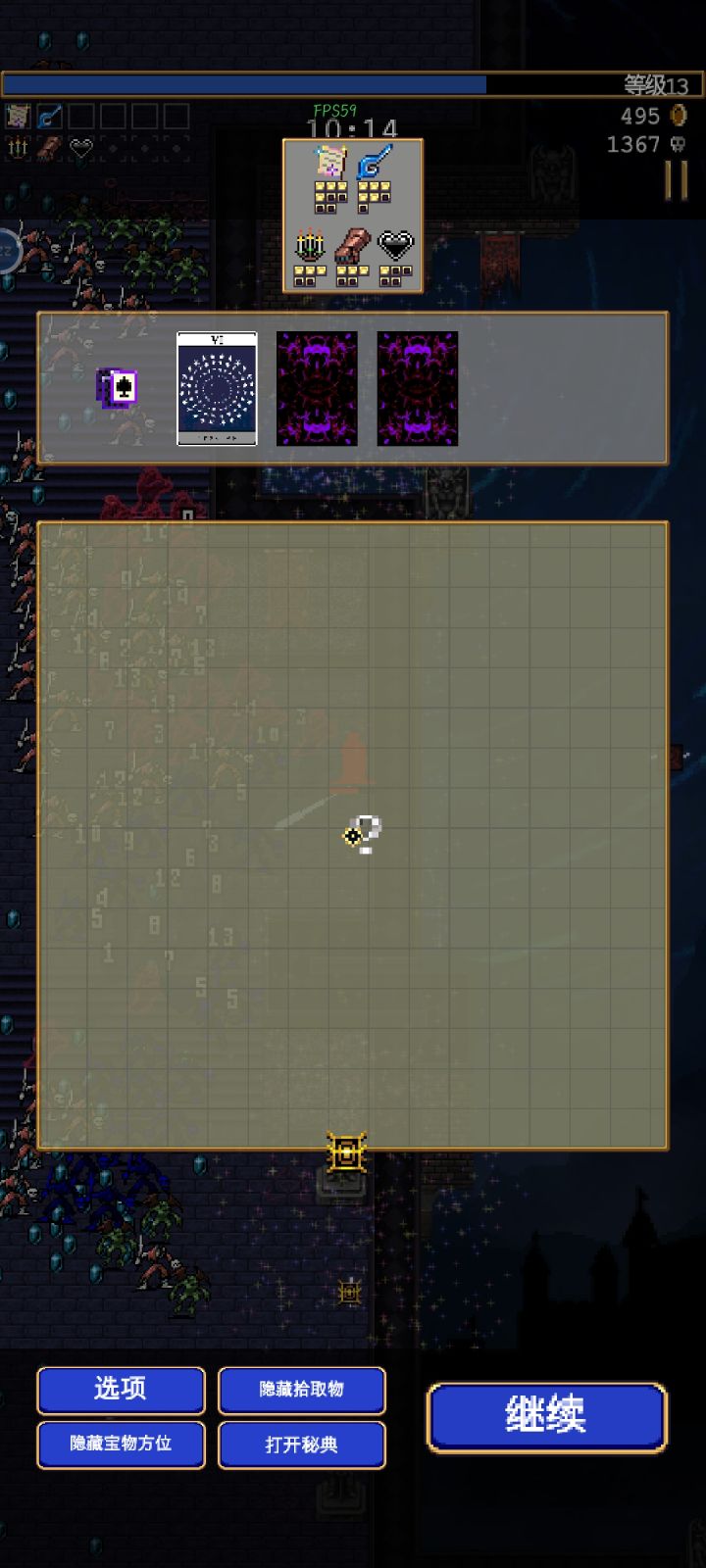Viewport: 706px width, 1568px height.
Task: Open the 选项 options menu
Action: (121, 1391)
